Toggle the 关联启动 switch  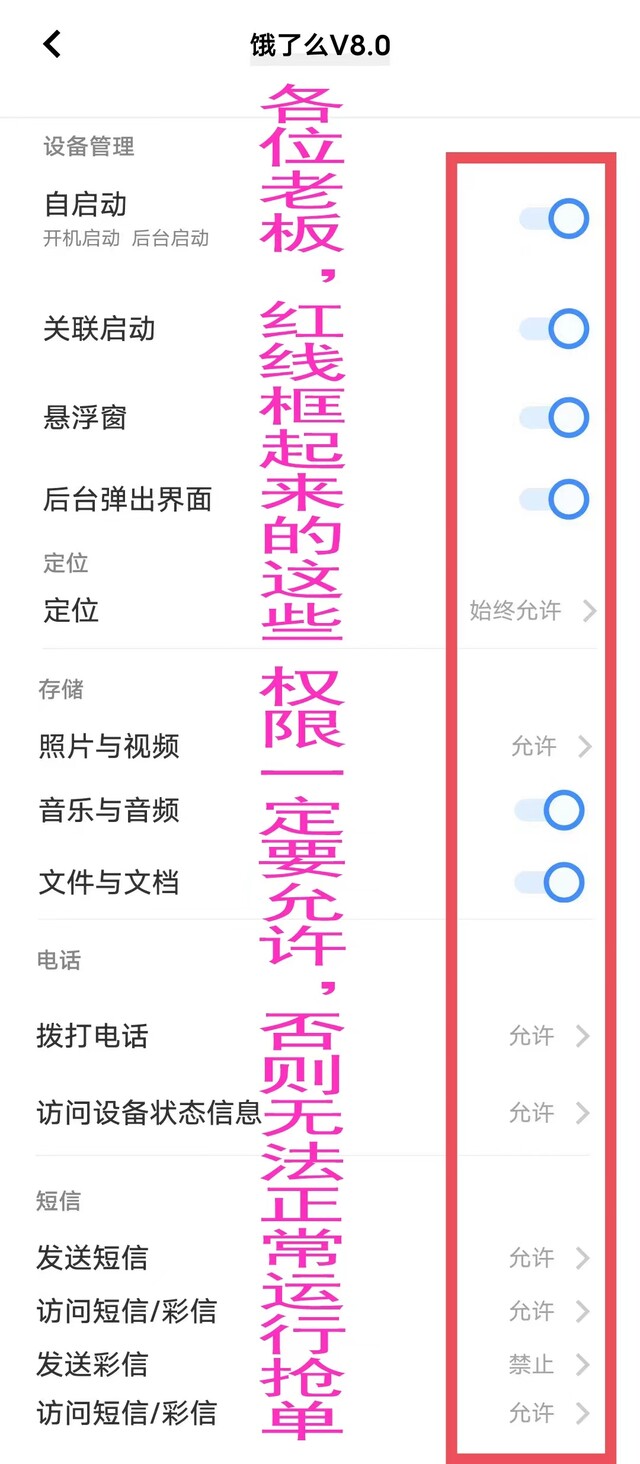pyautogui.click(x=554, y=329)
